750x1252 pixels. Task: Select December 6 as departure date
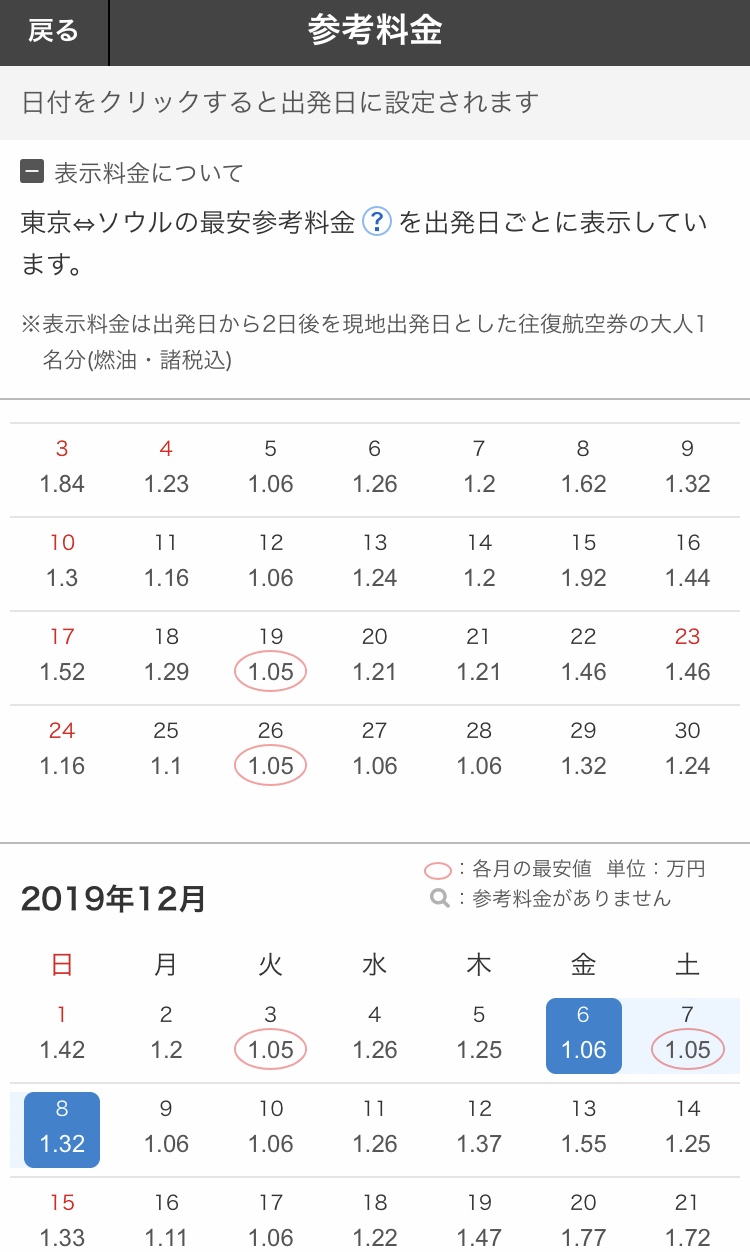tap(584, 1036)
